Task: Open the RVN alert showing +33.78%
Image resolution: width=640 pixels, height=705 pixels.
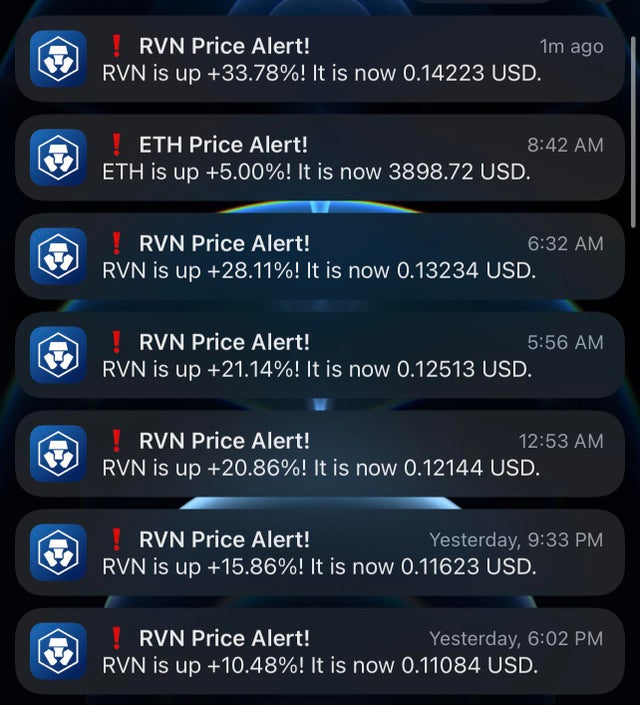Action: coord(320,59)
